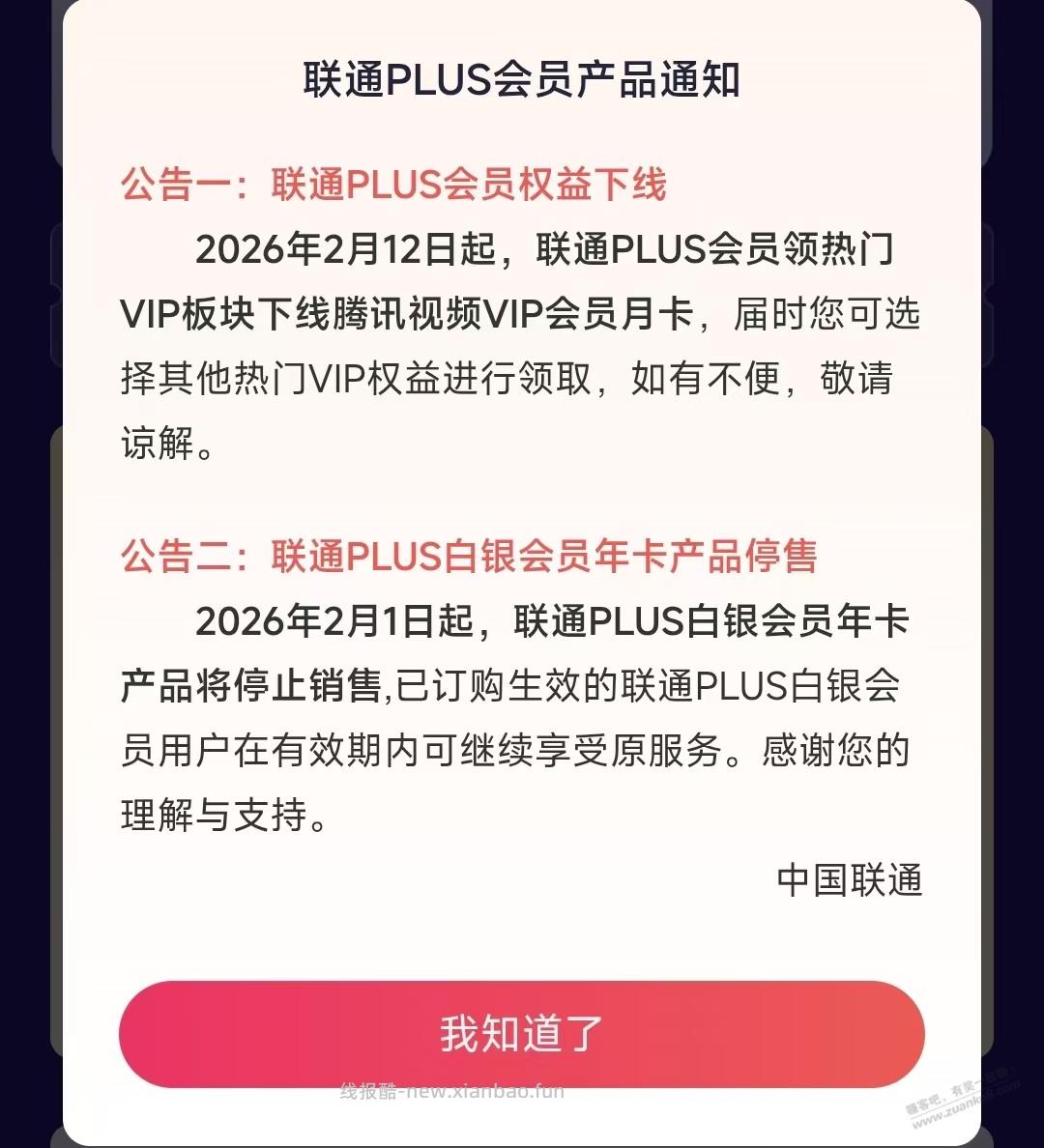
Task: Select the red text 联通PLUS白银会员年卡产品停售
Action: (546, 556)
